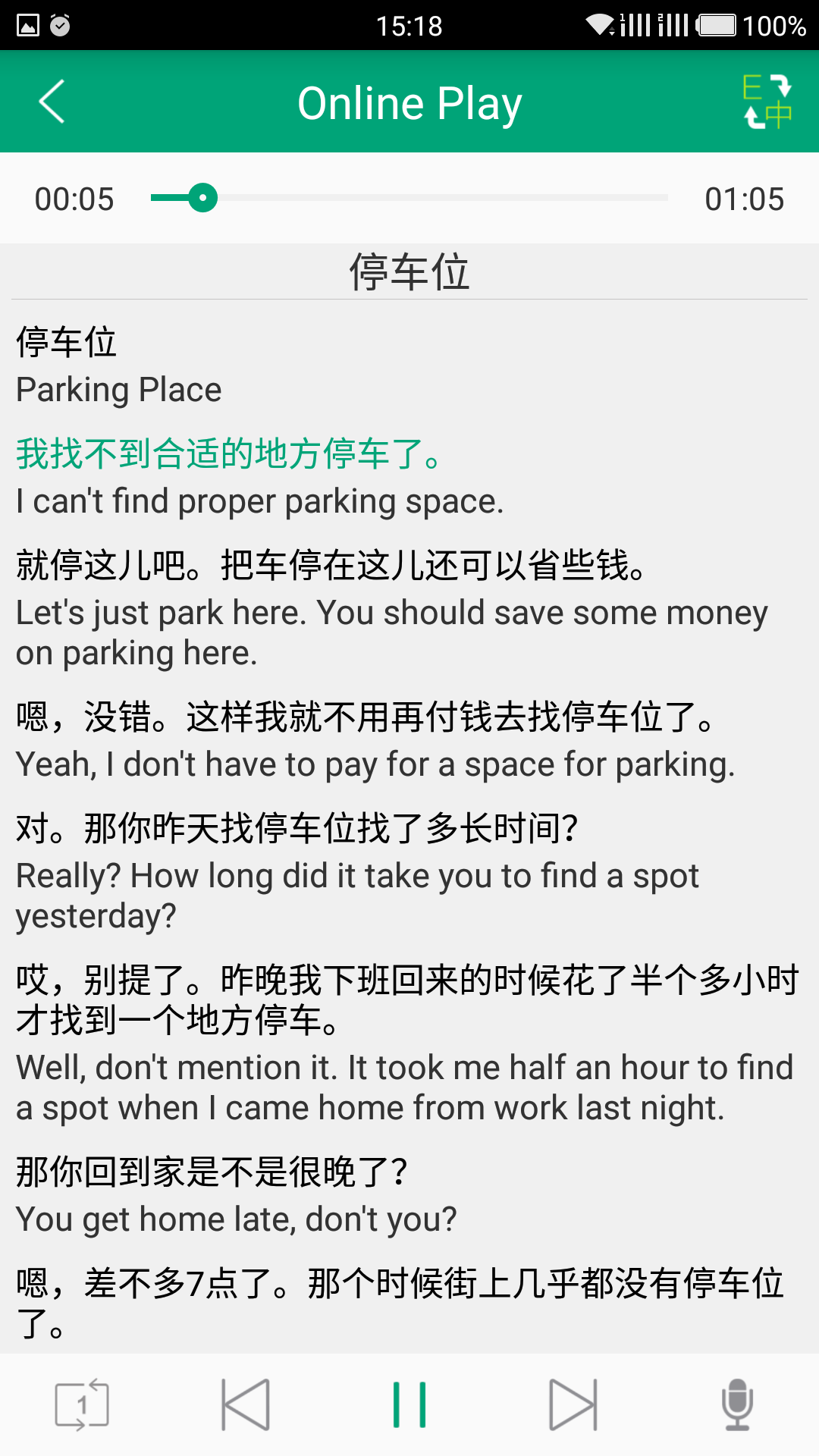The width and height of the screenshot is (819, 1456).
Task: Skip to the next sentence
Action: (573, 1404)
